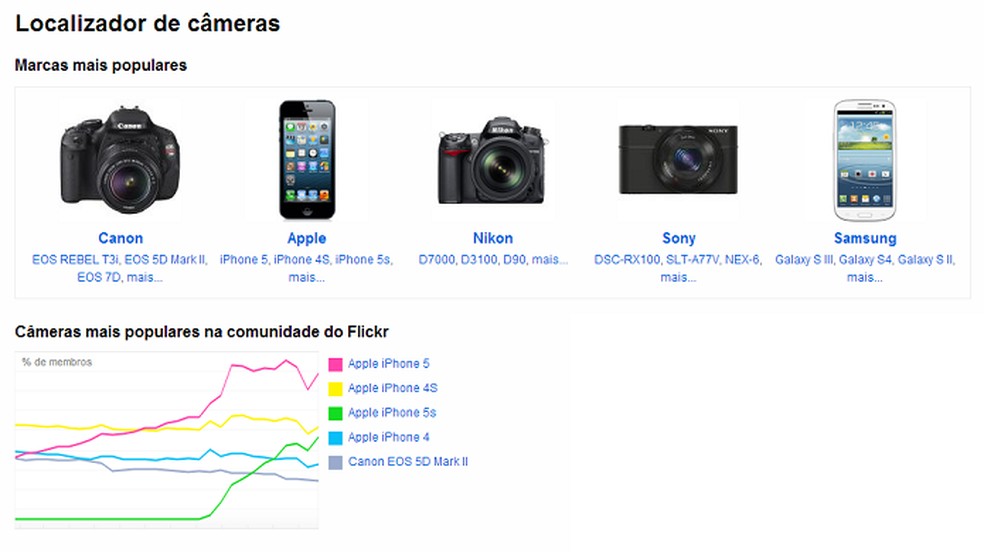The height and width of the screenshot is (552, 984).
Task: Open the Nikon brand link
Action: [492, 238]
